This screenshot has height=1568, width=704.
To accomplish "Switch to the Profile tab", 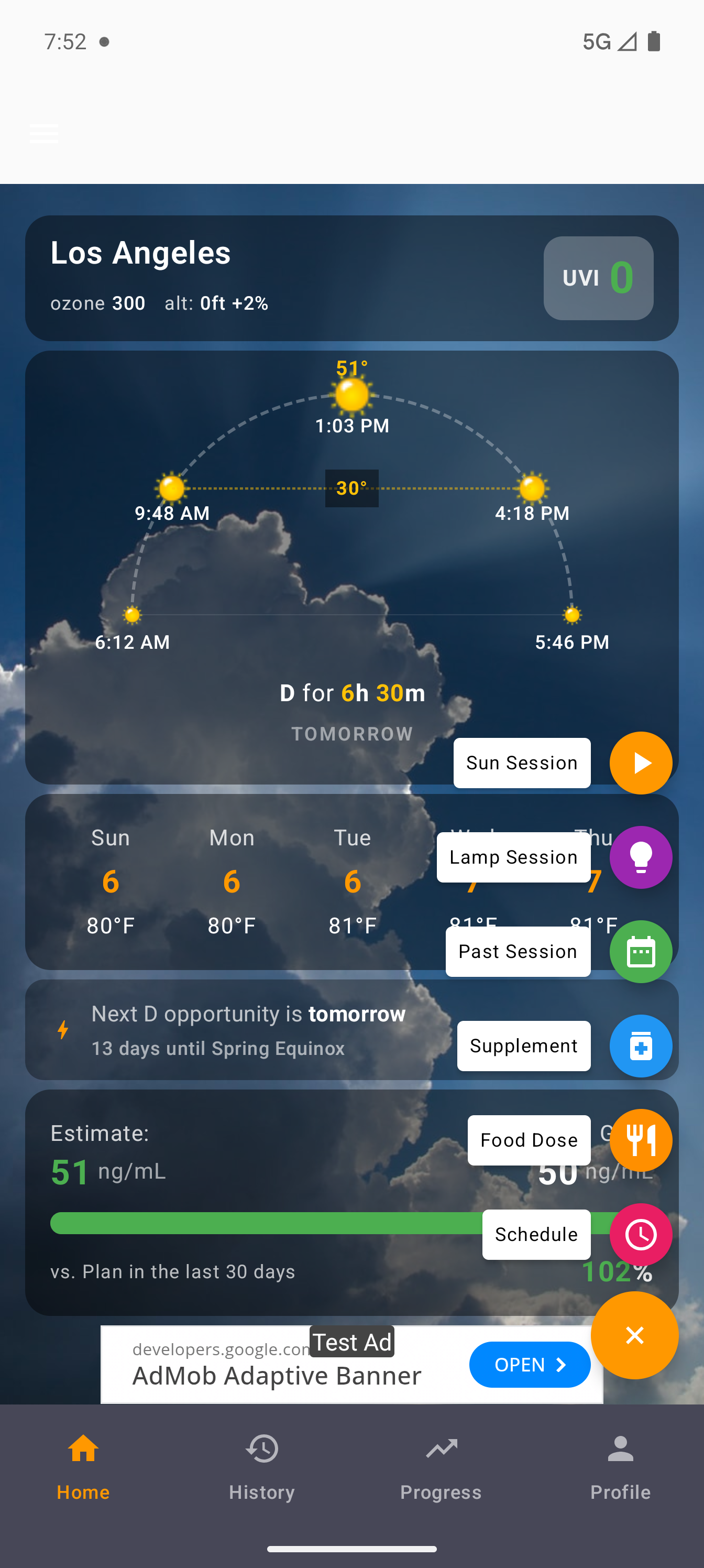I will click(620, 1467).
